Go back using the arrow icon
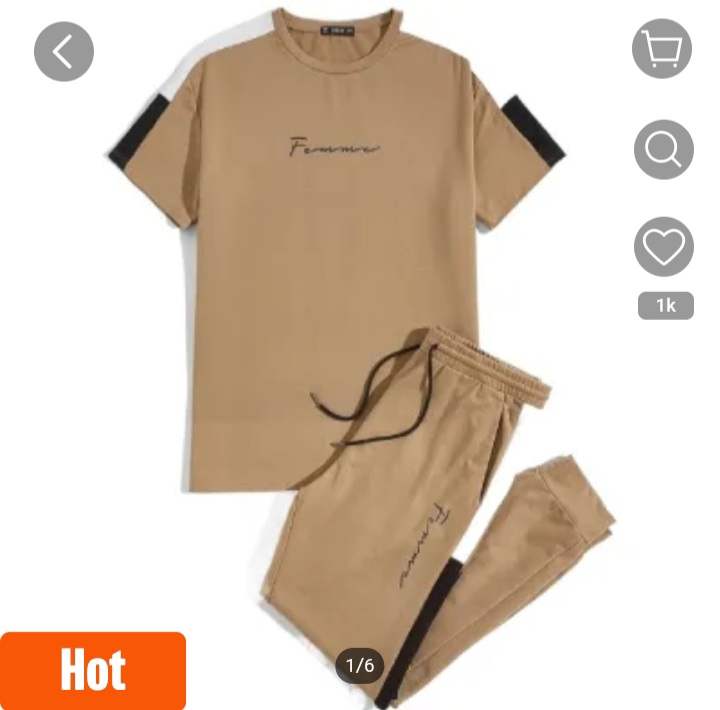 click(x=63, y=51)
